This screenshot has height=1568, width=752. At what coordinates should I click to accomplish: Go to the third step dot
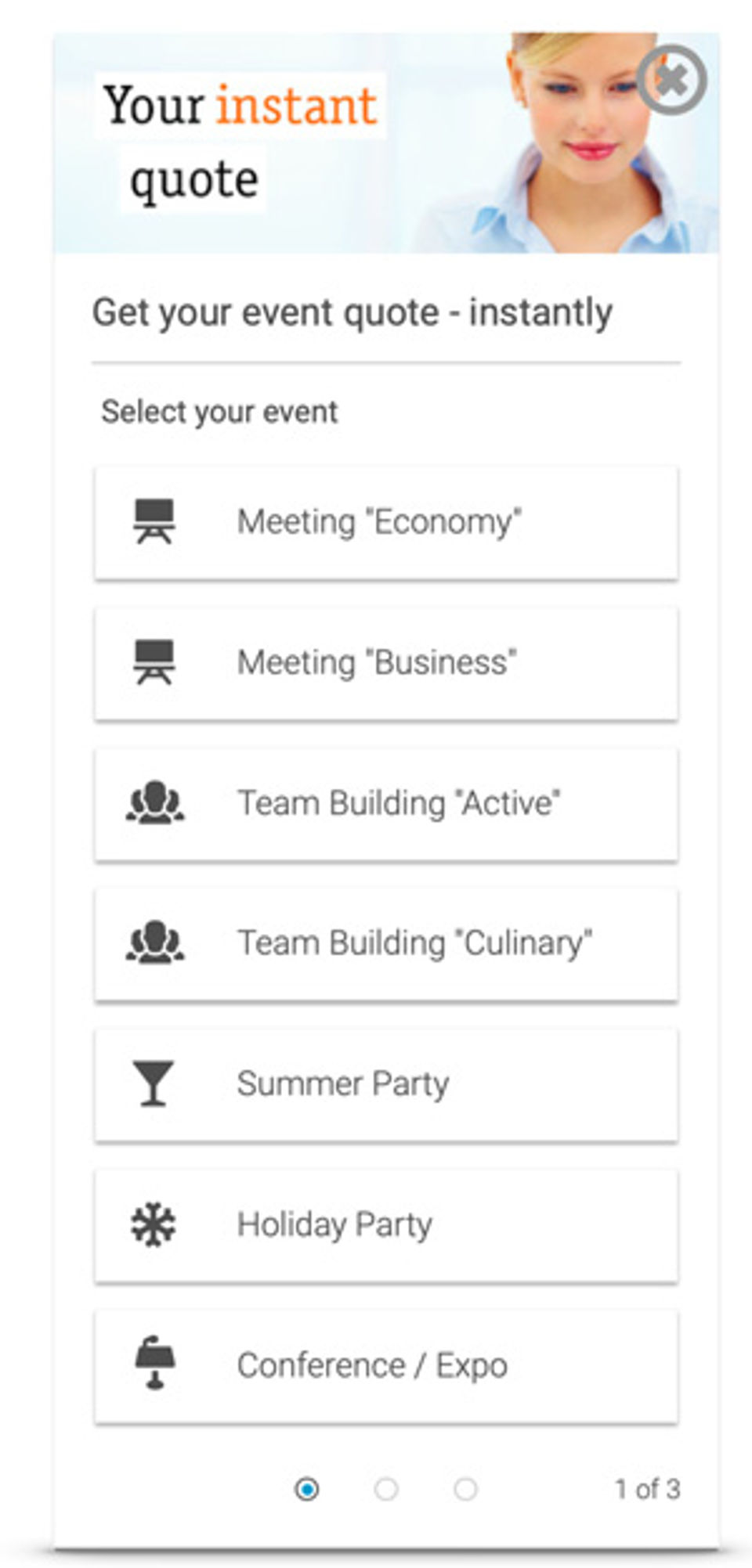(465, 1489)
